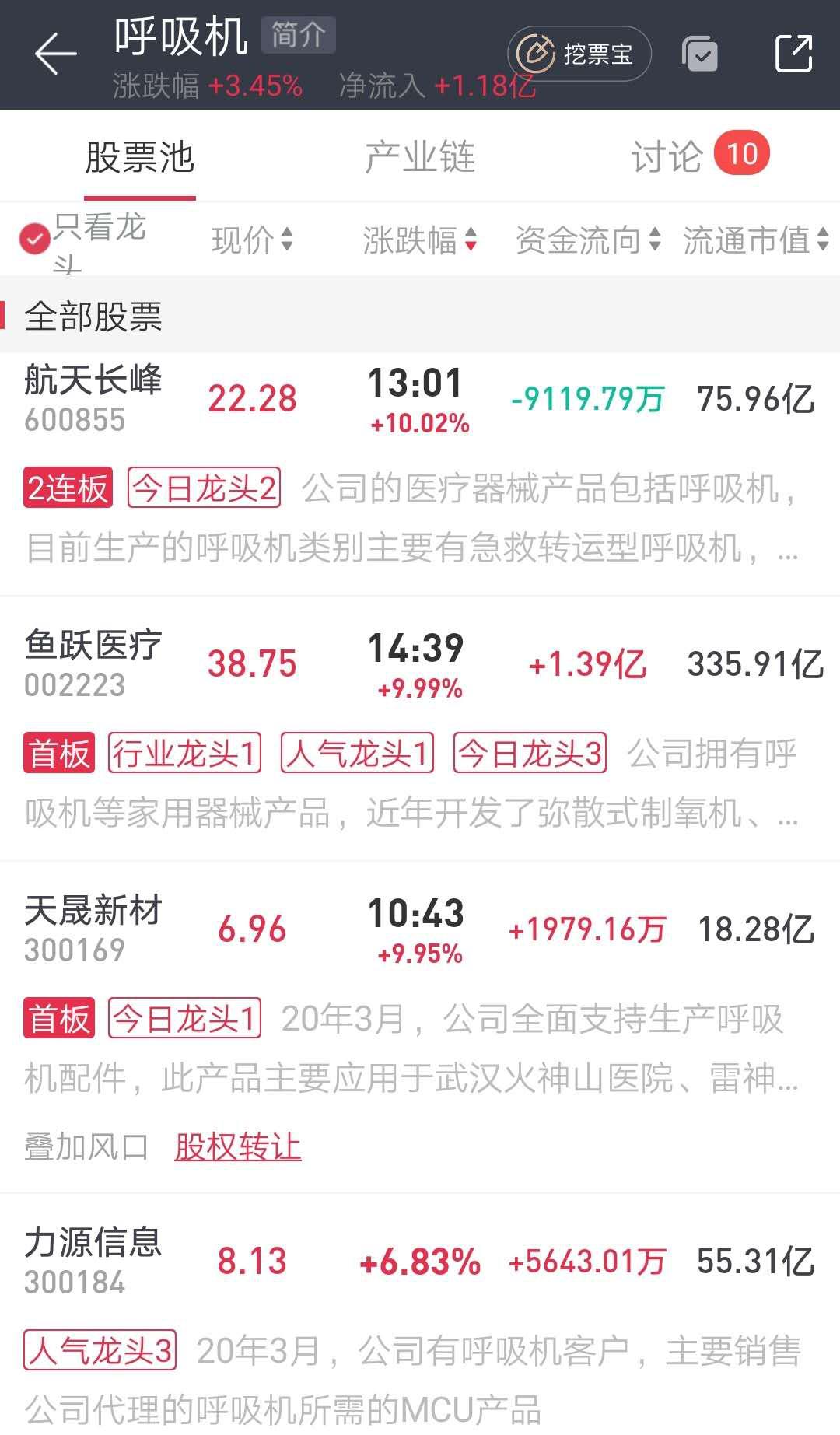Open the 挖票宝 tool

582,53
